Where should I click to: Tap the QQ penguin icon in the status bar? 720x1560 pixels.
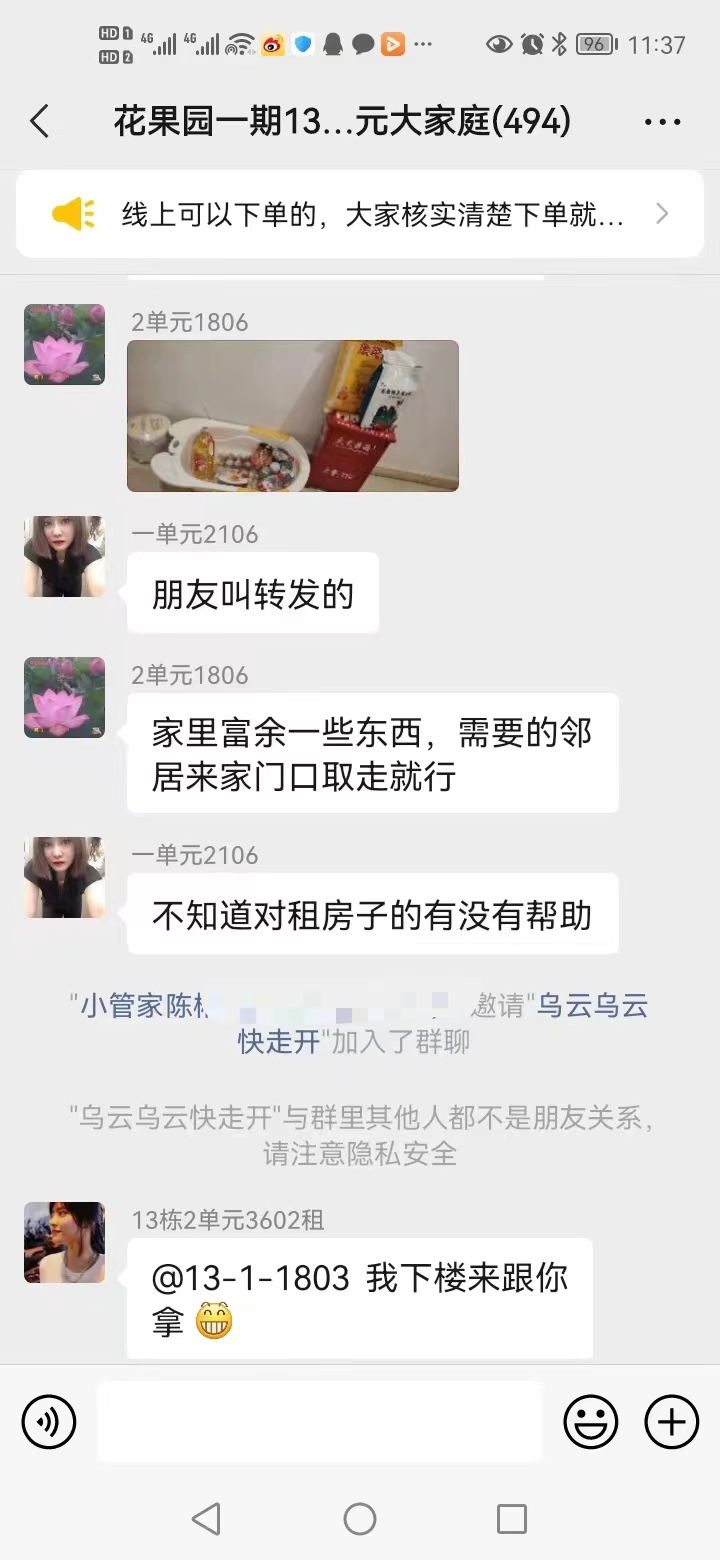(334, 44)
